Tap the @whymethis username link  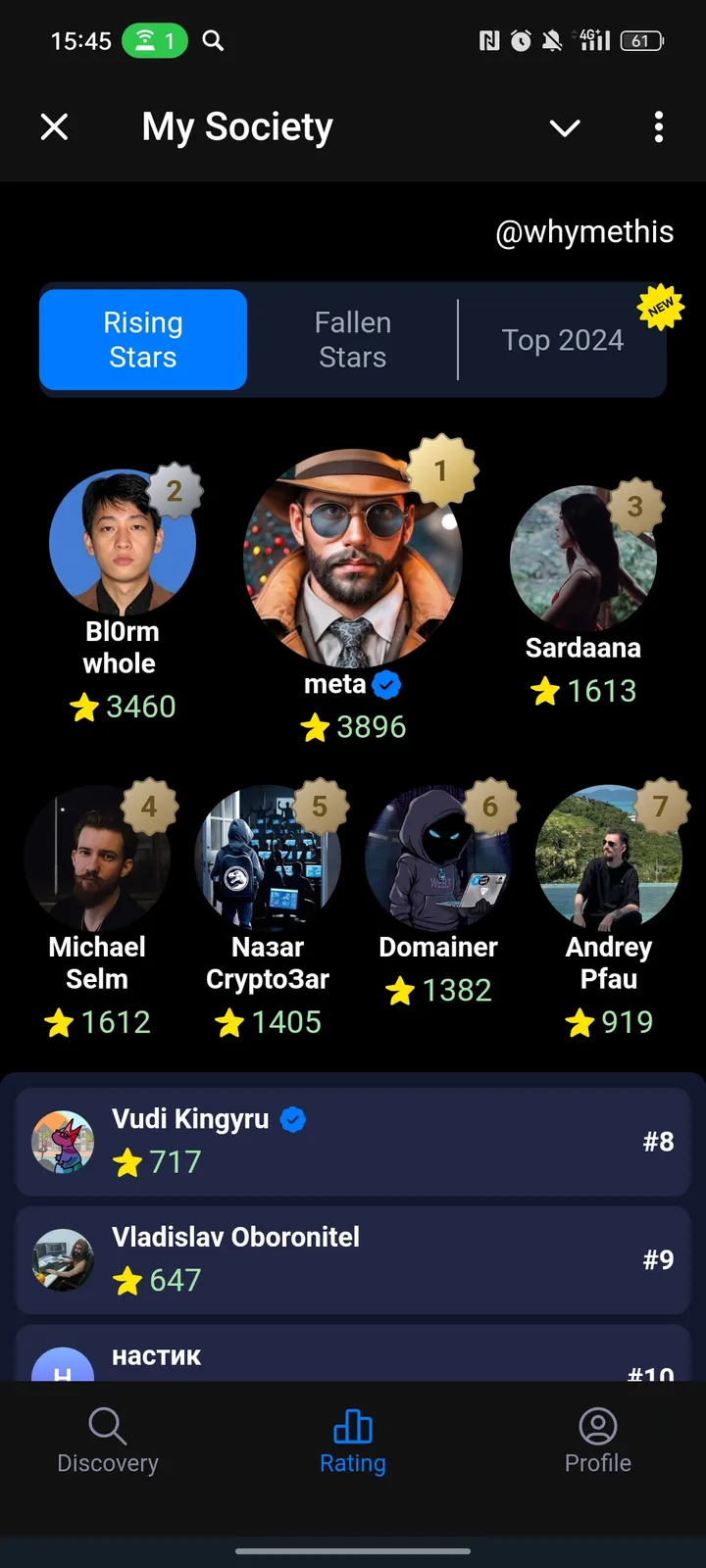(x=584, y=232)
